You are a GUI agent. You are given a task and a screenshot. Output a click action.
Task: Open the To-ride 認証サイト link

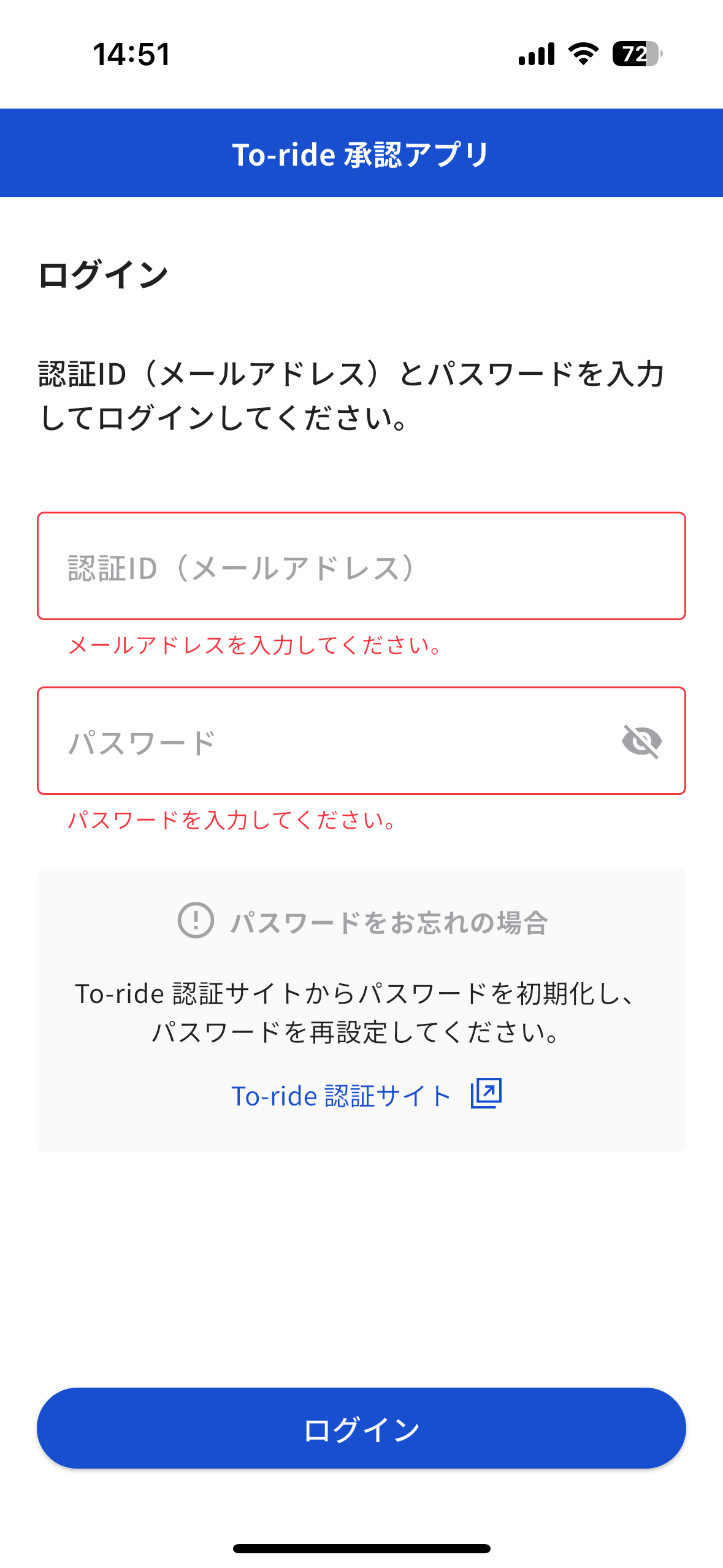click(x=365, y=1095)
